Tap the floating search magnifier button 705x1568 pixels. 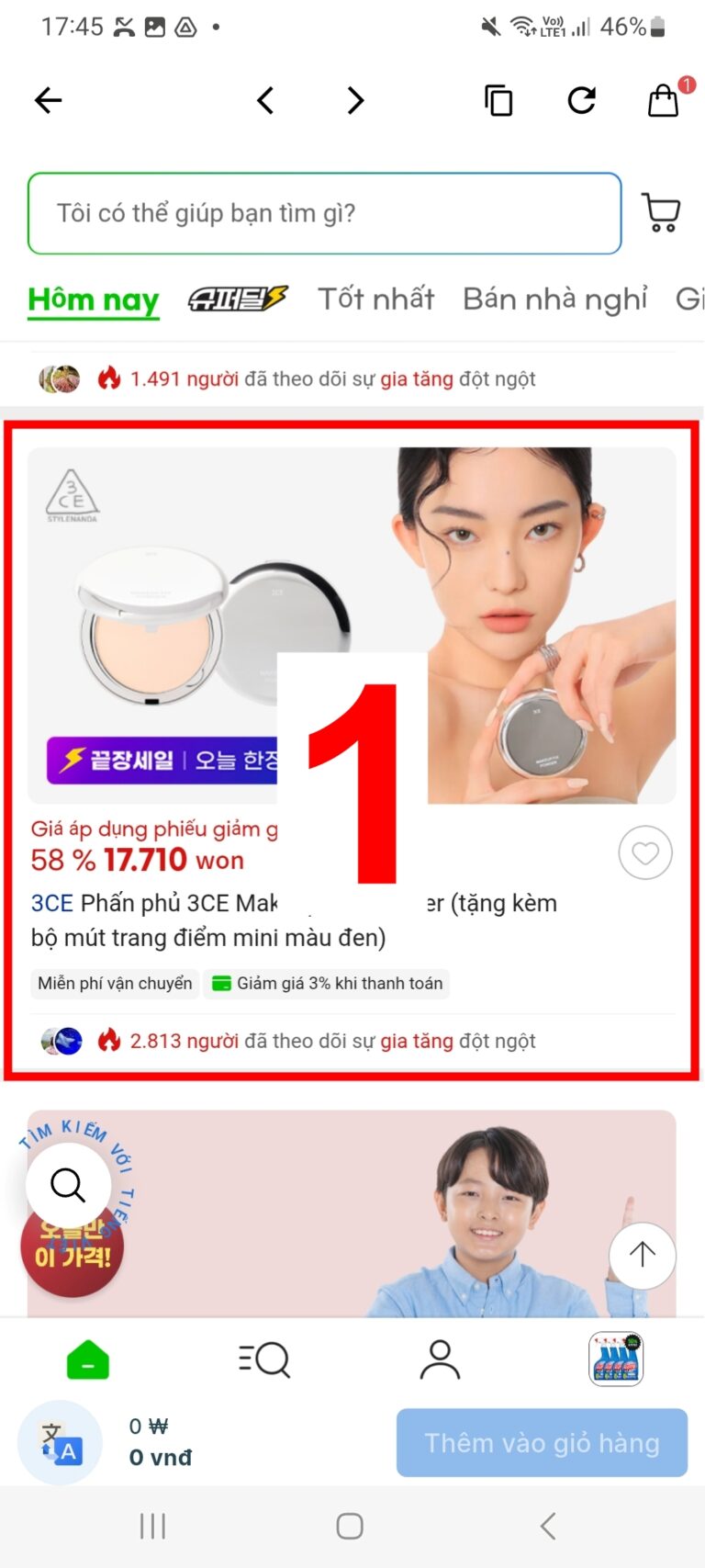pyautogui.click(x=68, y=1185)
